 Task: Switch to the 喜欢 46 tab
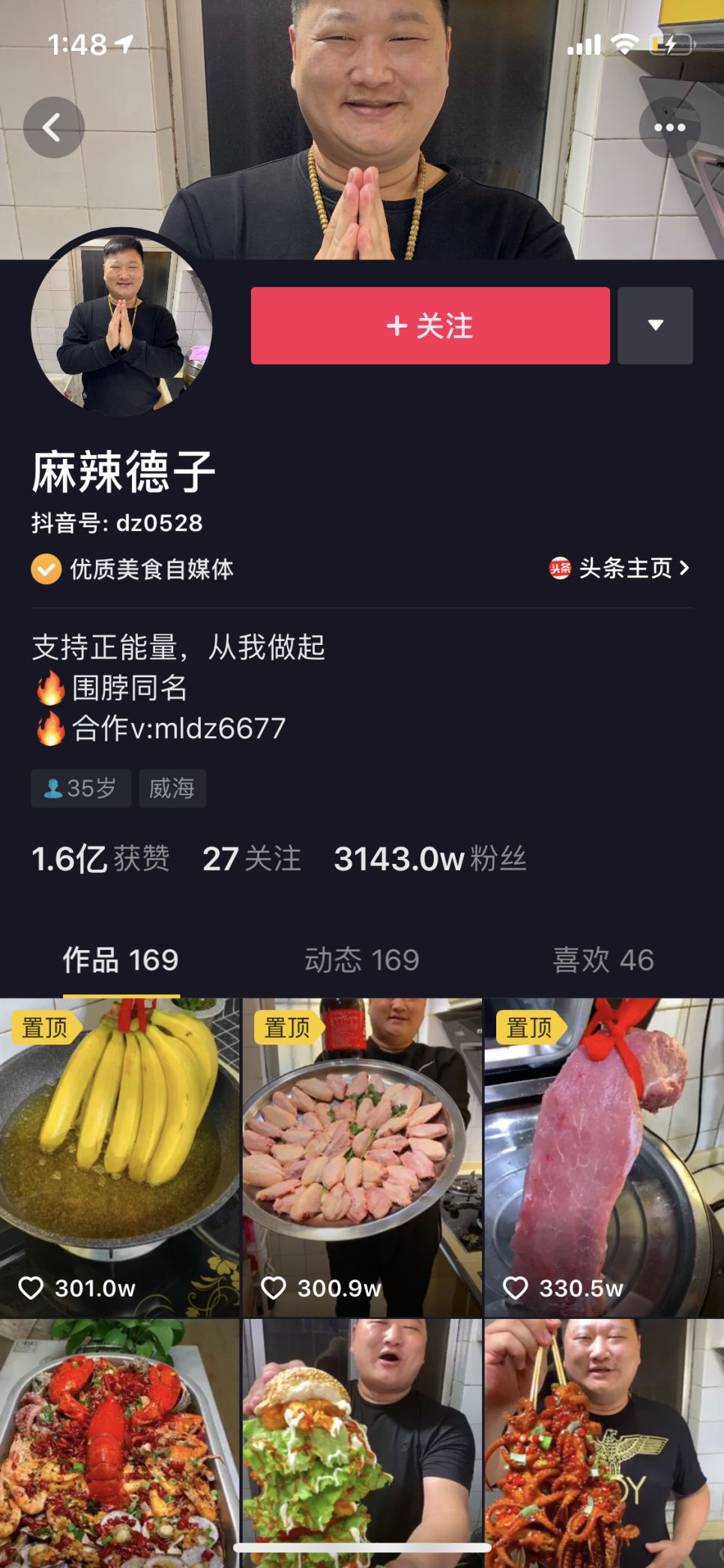(x=603, y=960)
